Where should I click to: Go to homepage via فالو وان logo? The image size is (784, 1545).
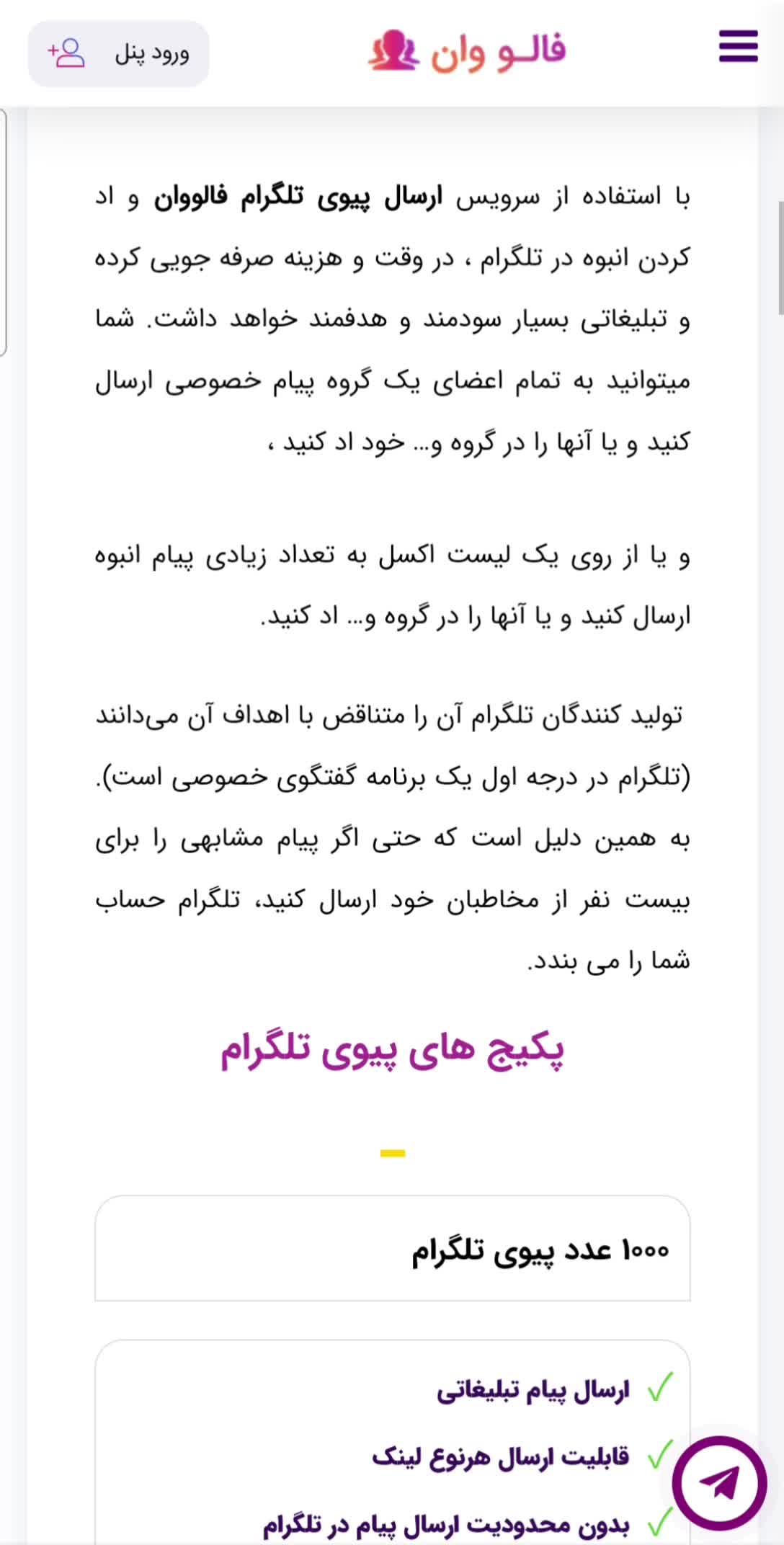467,52
